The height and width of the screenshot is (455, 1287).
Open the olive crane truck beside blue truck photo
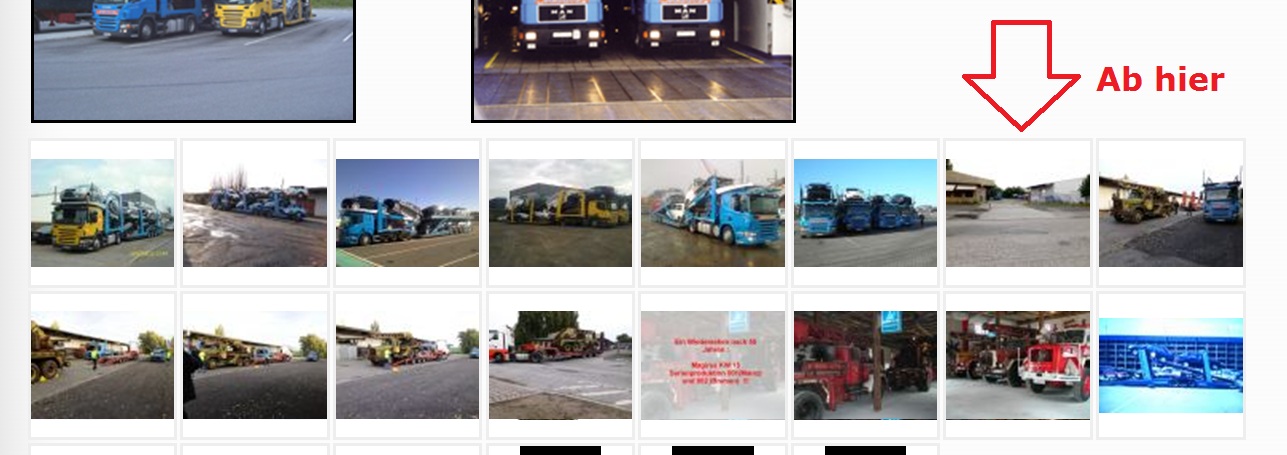coord(1170,213)
